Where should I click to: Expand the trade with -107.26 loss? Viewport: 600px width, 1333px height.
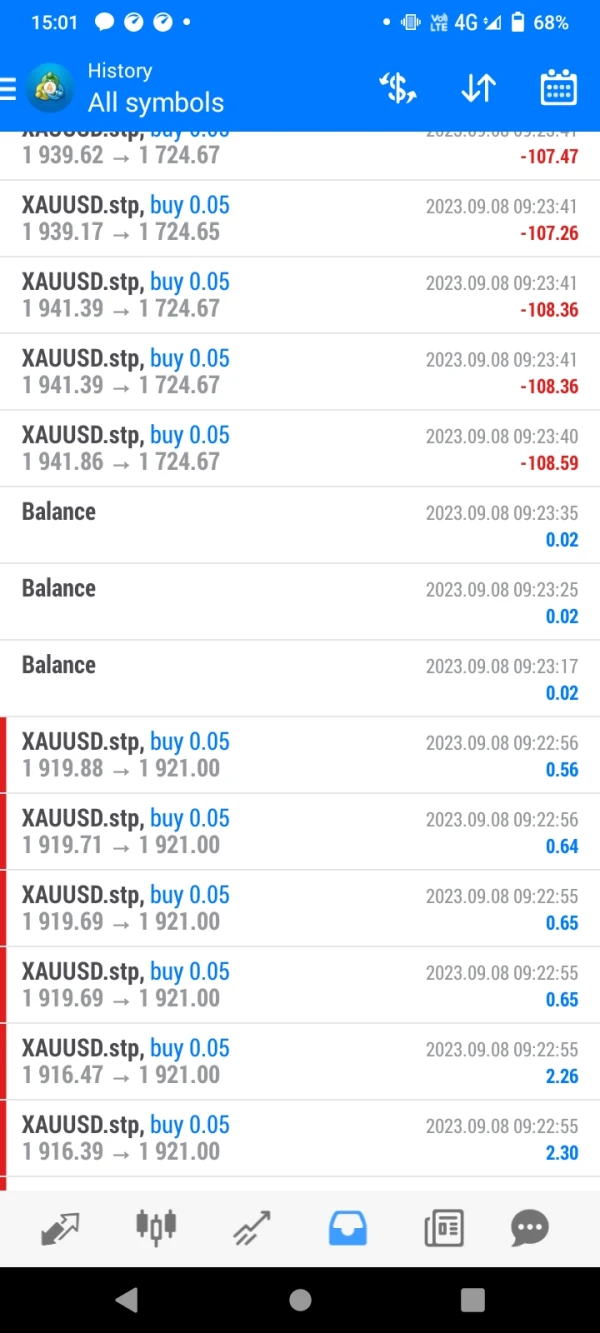(300, 219)
